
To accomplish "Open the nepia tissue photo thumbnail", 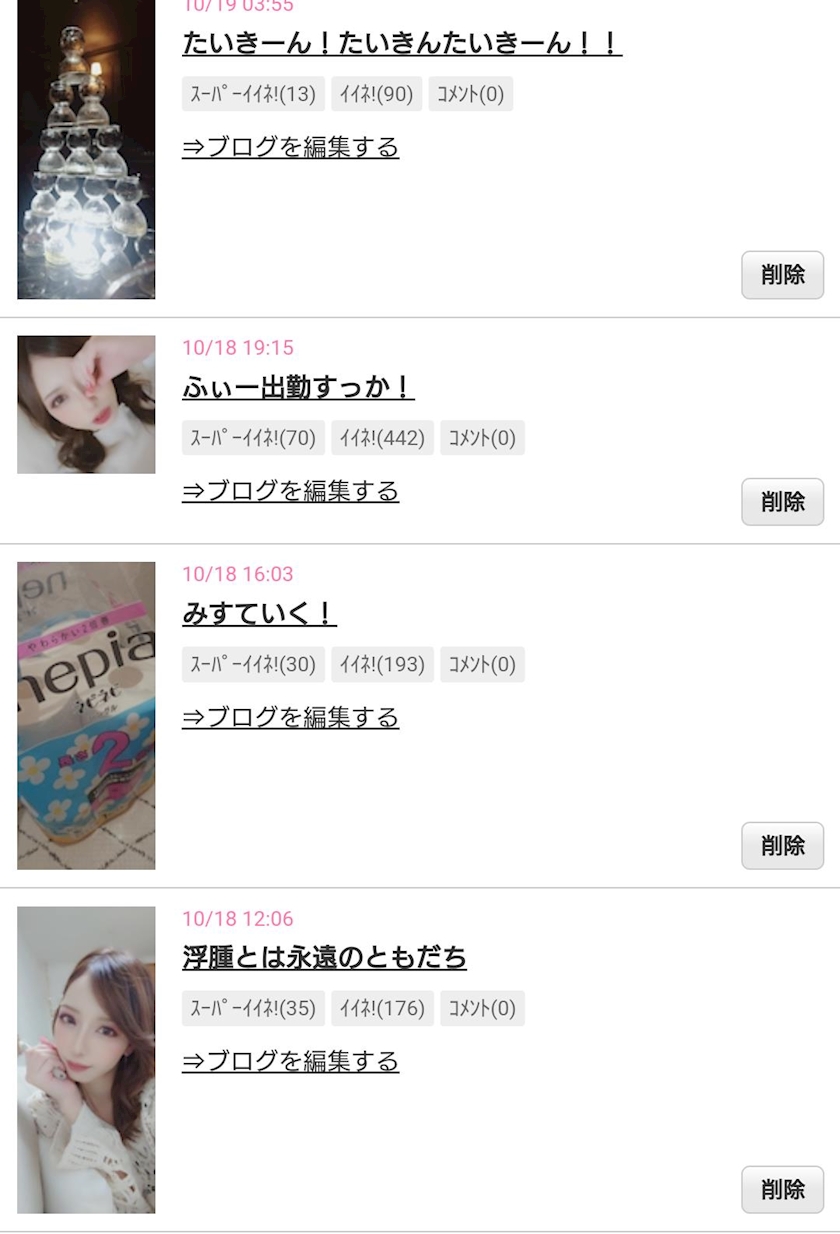I will [x=86, y=716].
